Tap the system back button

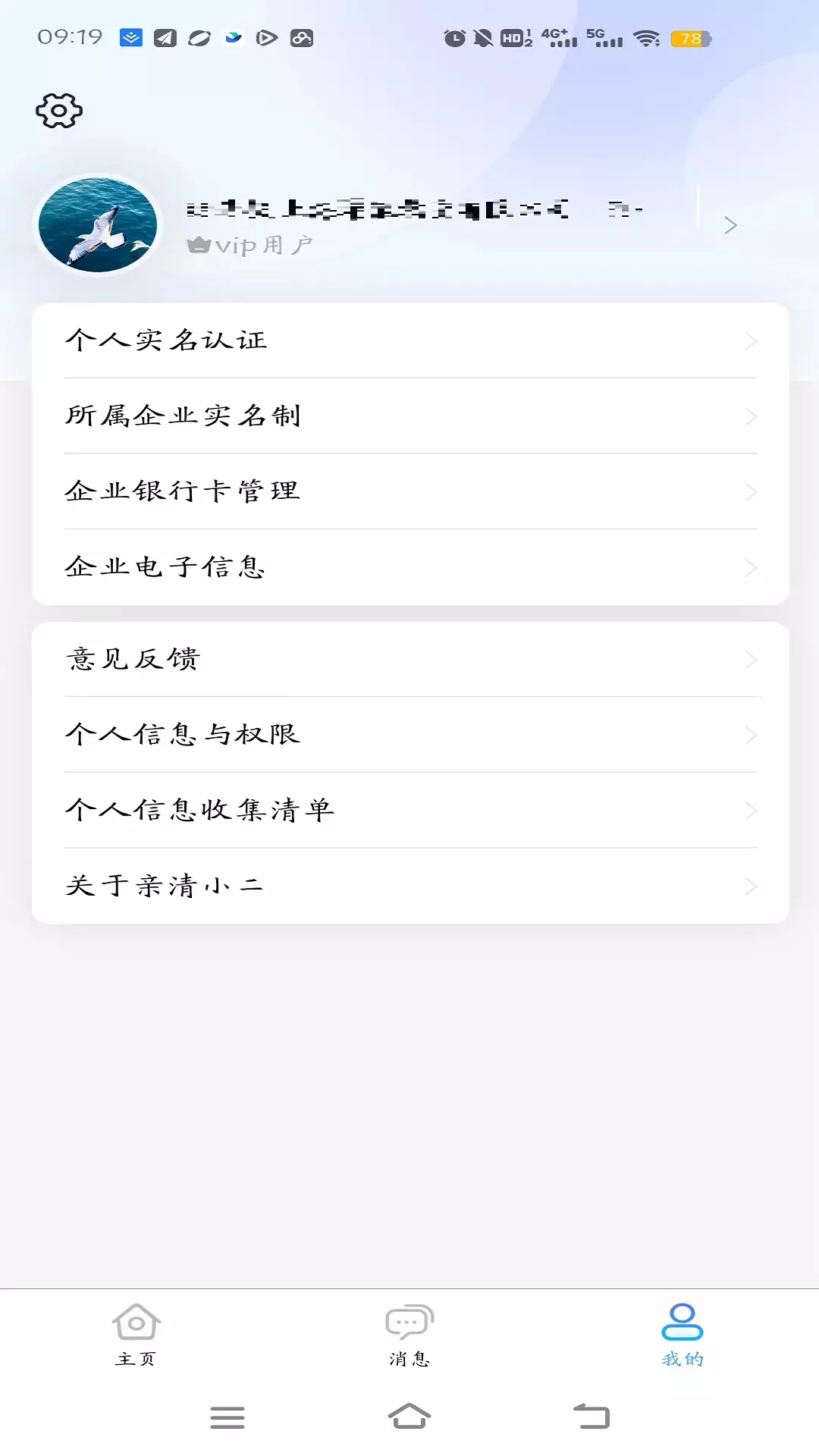click(x=591, y=1416)
